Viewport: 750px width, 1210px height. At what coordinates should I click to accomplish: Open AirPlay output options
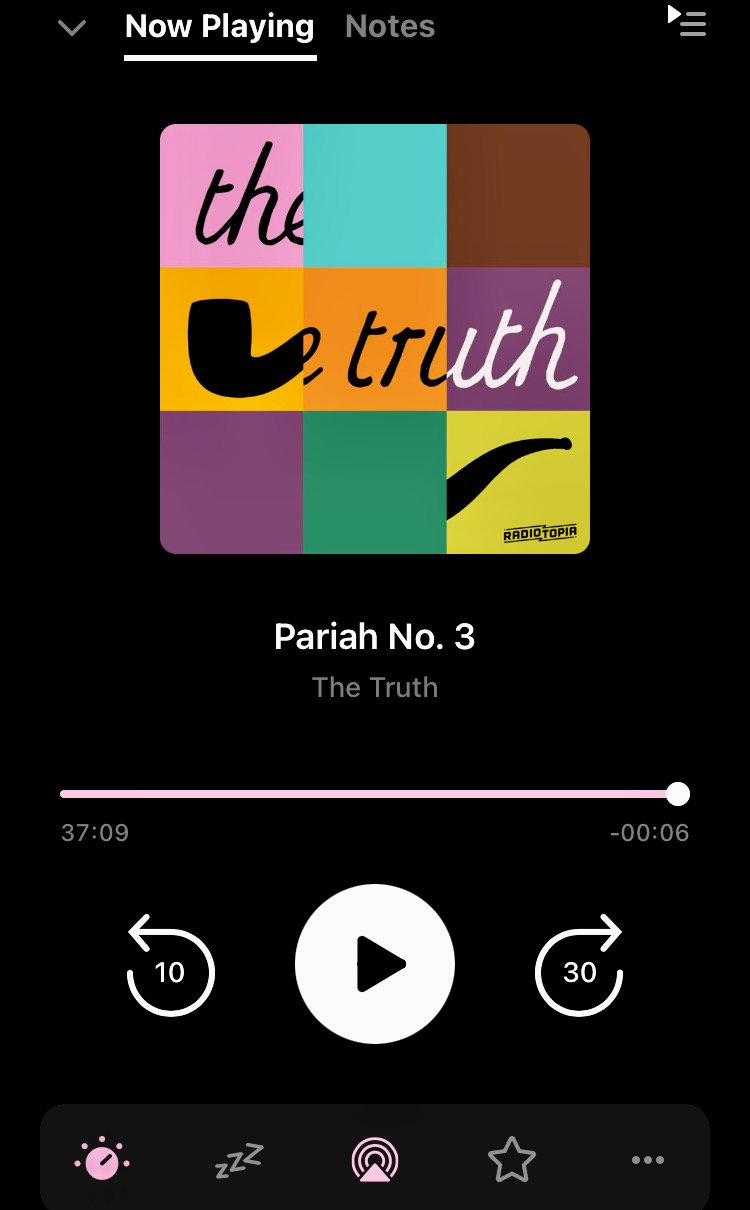[x=375, y=1160]
